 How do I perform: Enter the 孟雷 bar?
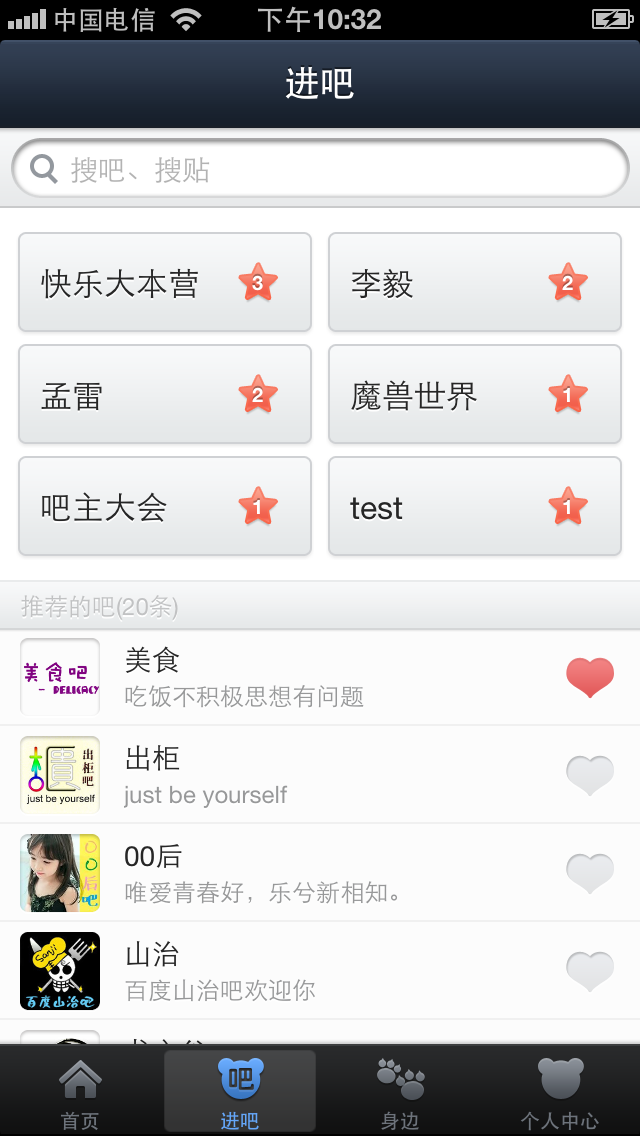165,395
